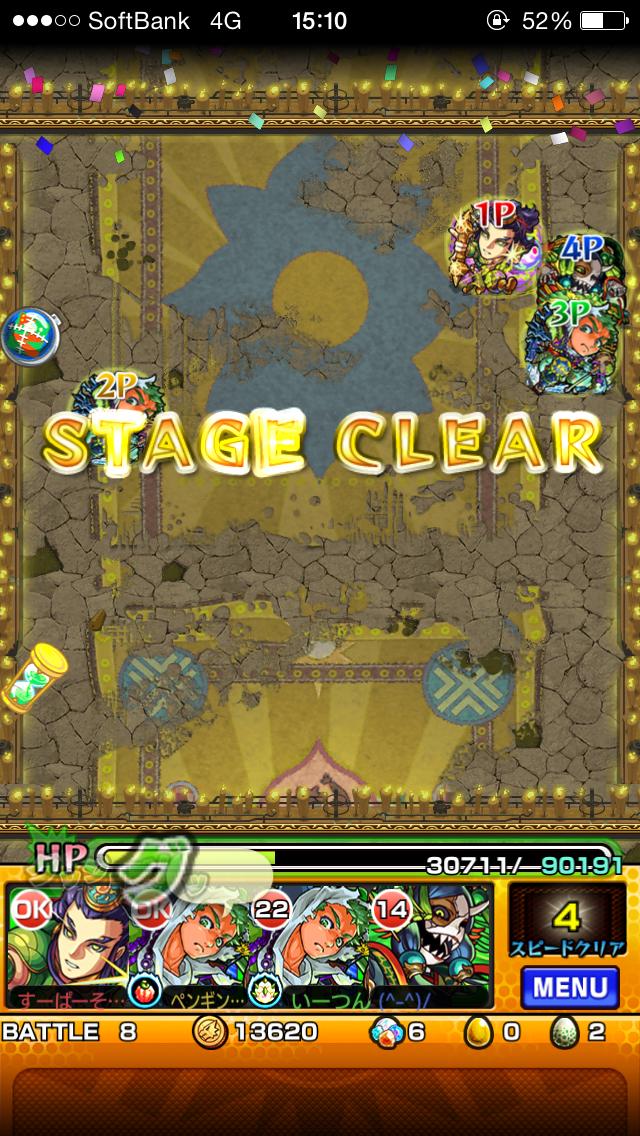Tap the ペンギン character portrait
The image size is (640, 1136).
click(x=188, y=945)
